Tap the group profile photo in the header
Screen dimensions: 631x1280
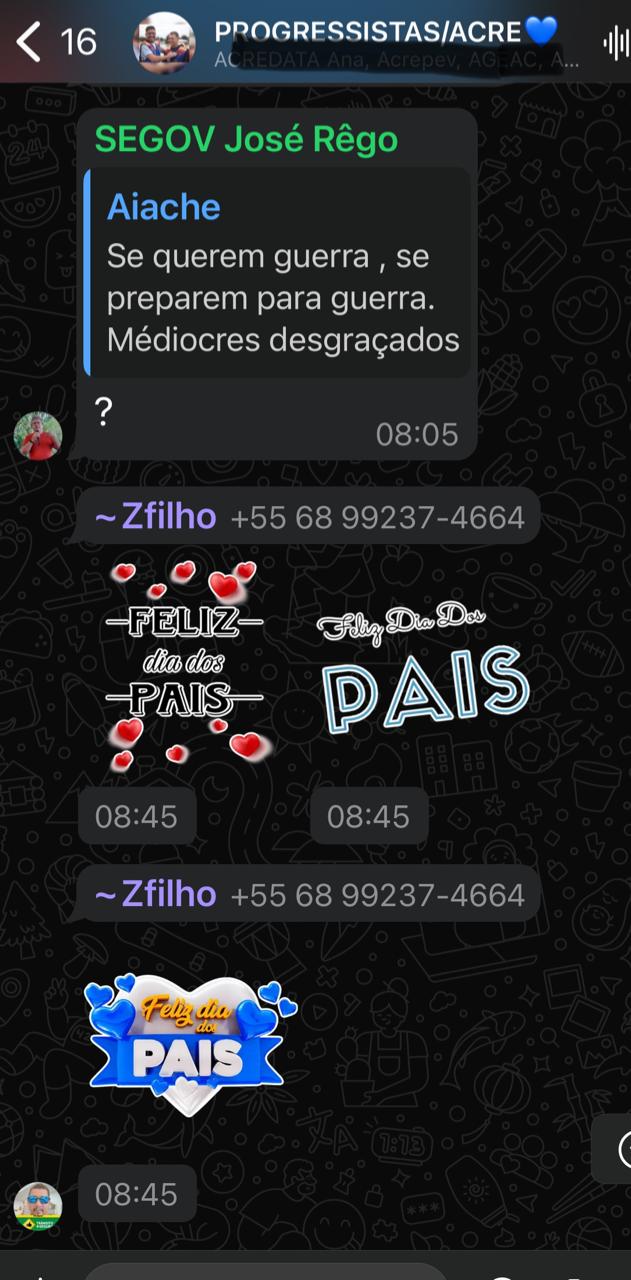(164, 43)
